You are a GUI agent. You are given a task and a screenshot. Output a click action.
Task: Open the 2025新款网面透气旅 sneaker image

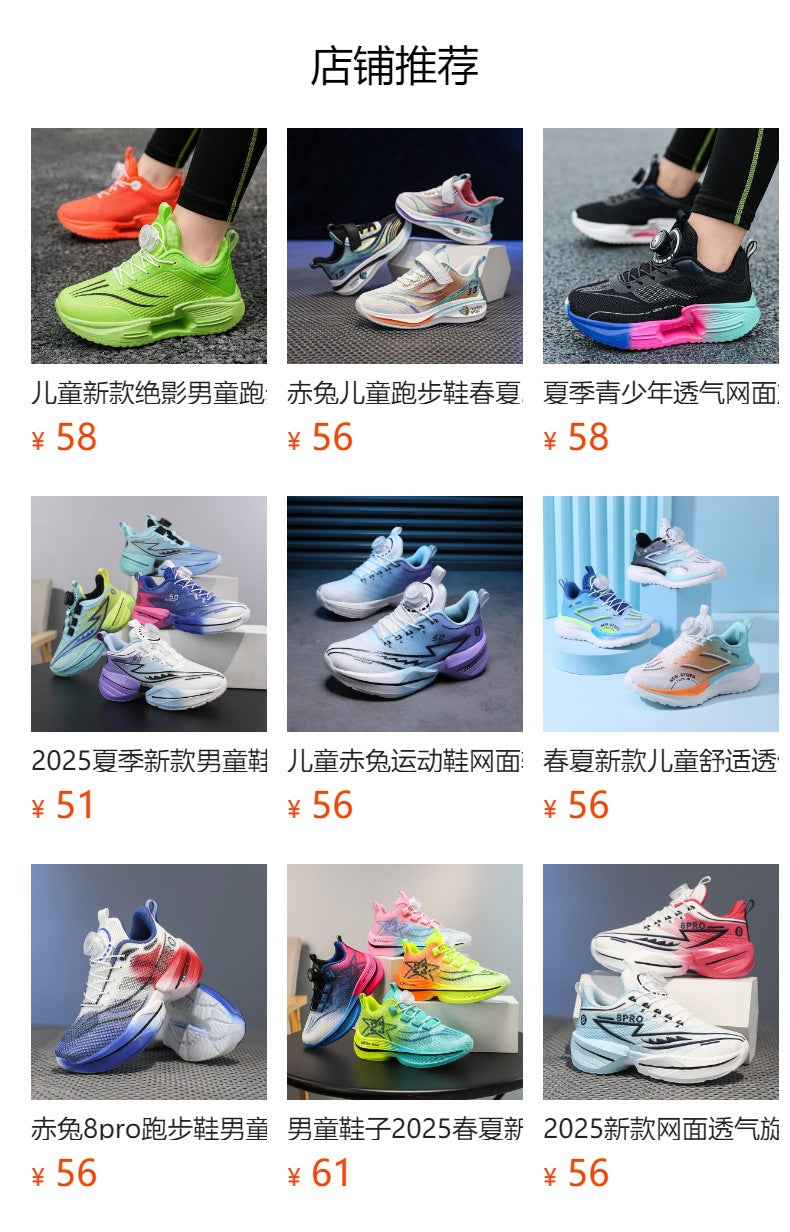tap(661, 975)
